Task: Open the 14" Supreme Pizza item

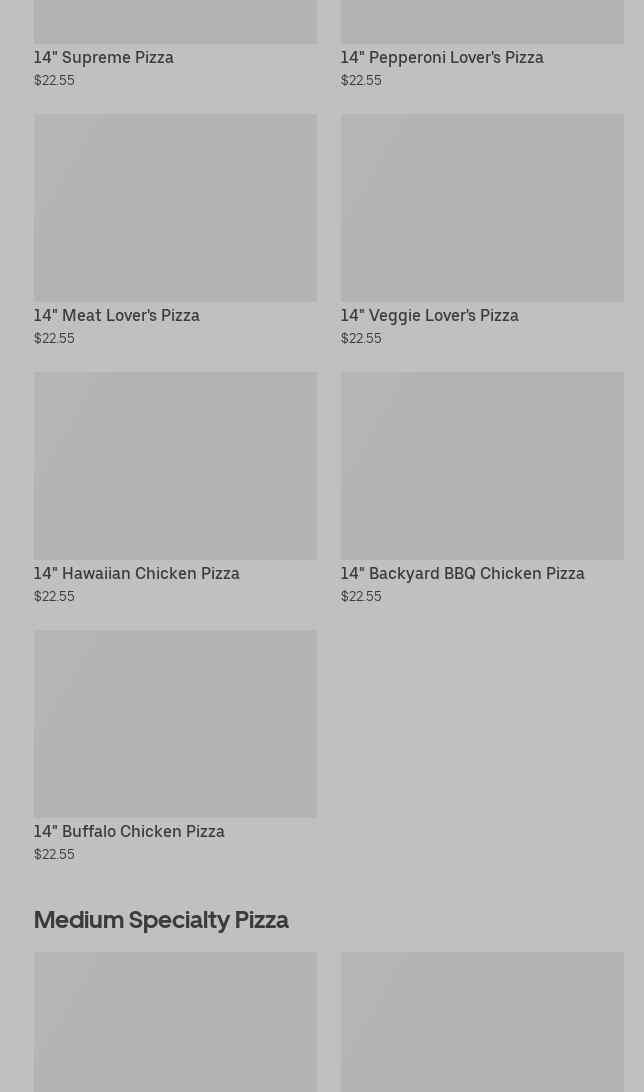Action: [x=104, y=57]
